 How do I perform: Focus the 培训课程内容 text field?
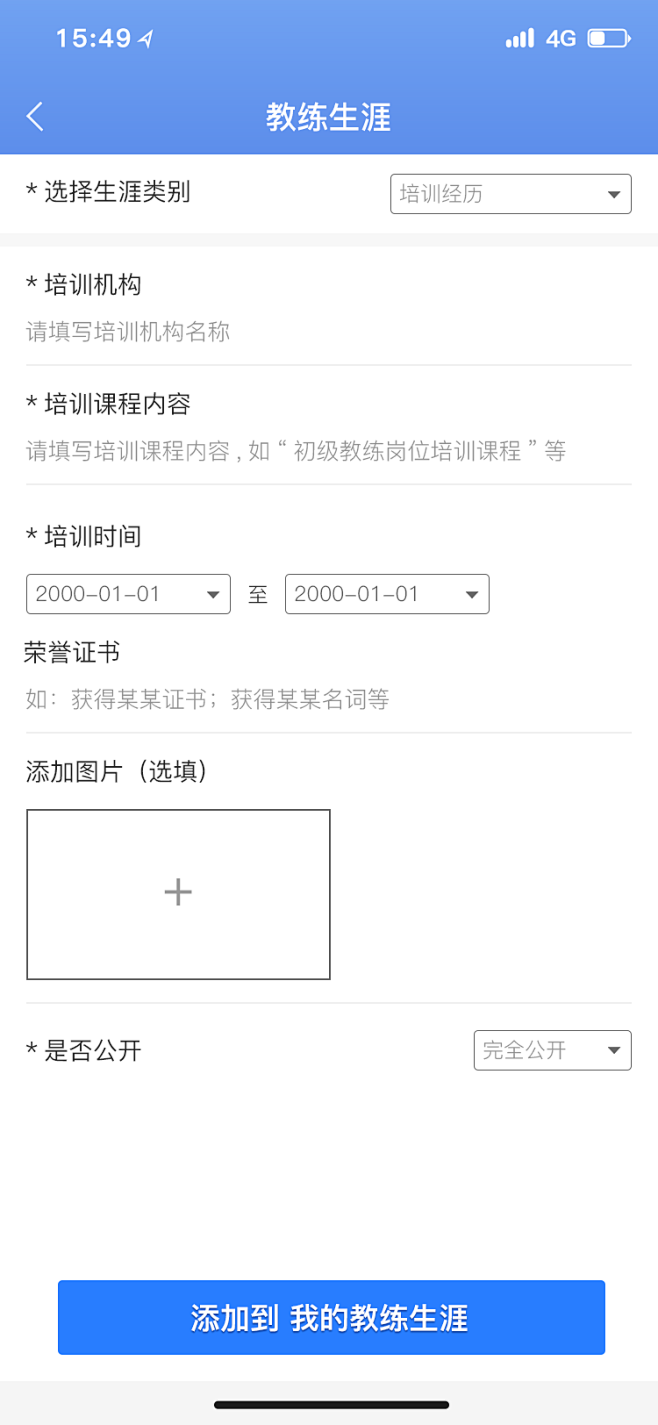(329, 451)
